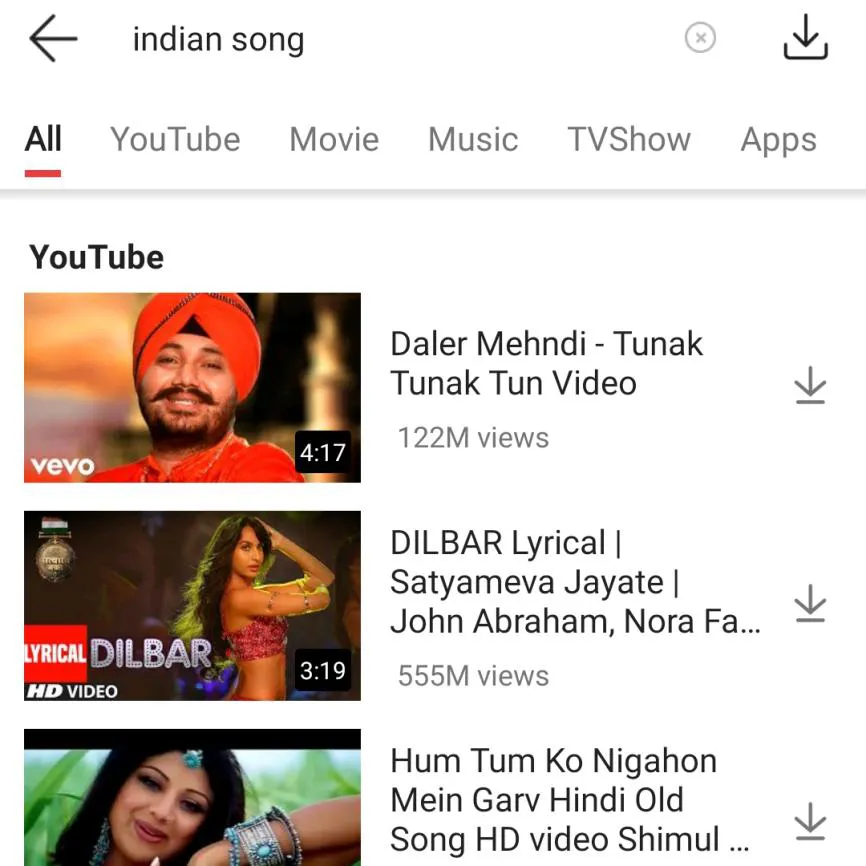The height and width of the screenshot is (866, 866).
Task: Download the DILBAR Lyrical video
Action: point(810,604)
